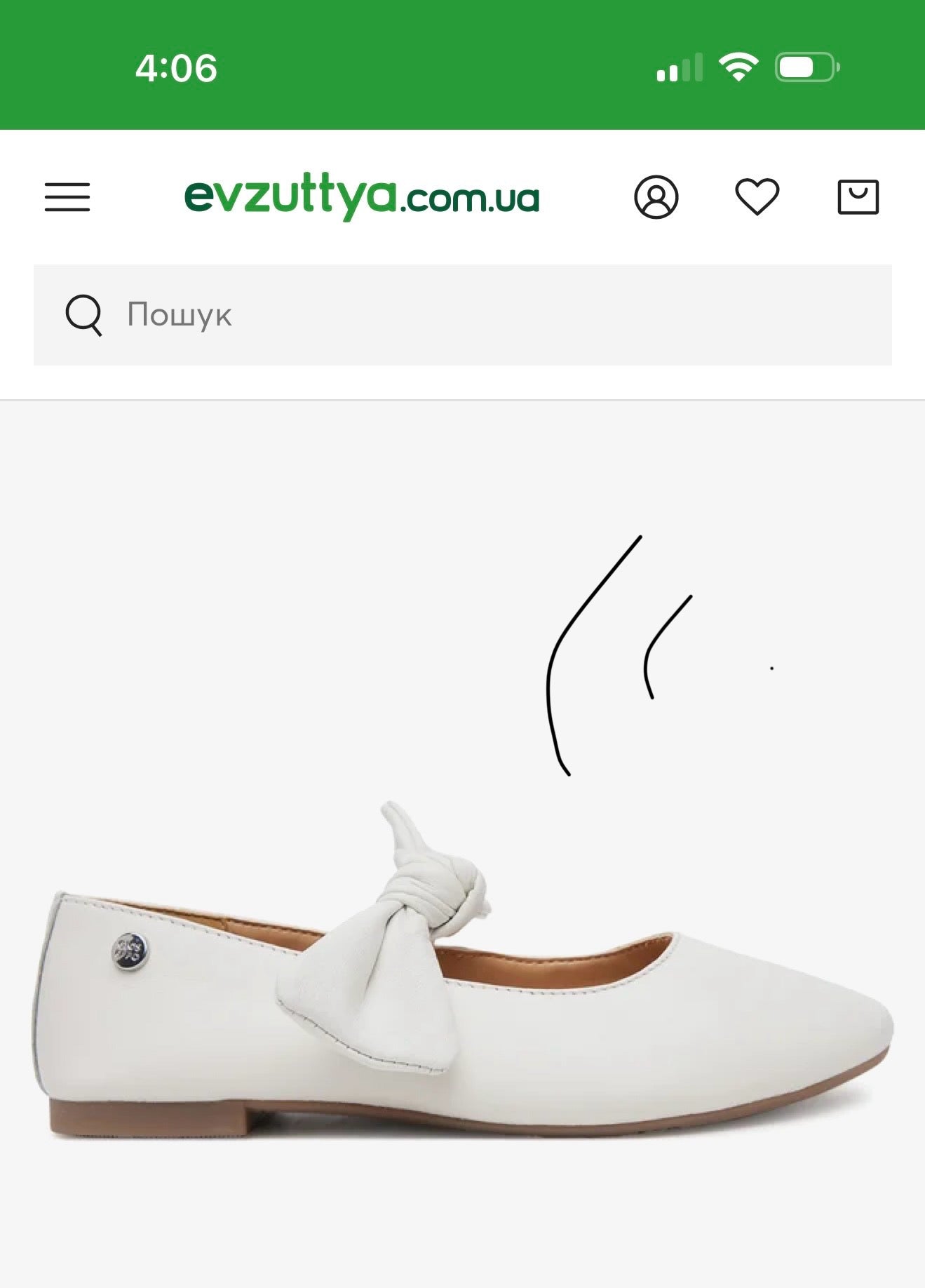View the favorites wishlist heart

pyautogui.click(x=757, y=197)
